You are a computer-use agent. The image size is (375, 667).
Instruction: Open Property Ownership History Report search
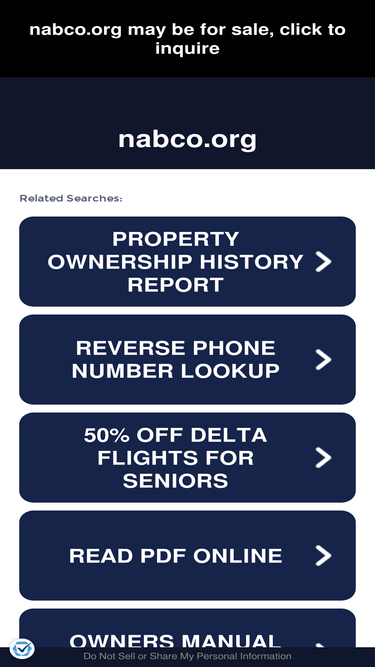click(188, 262)
